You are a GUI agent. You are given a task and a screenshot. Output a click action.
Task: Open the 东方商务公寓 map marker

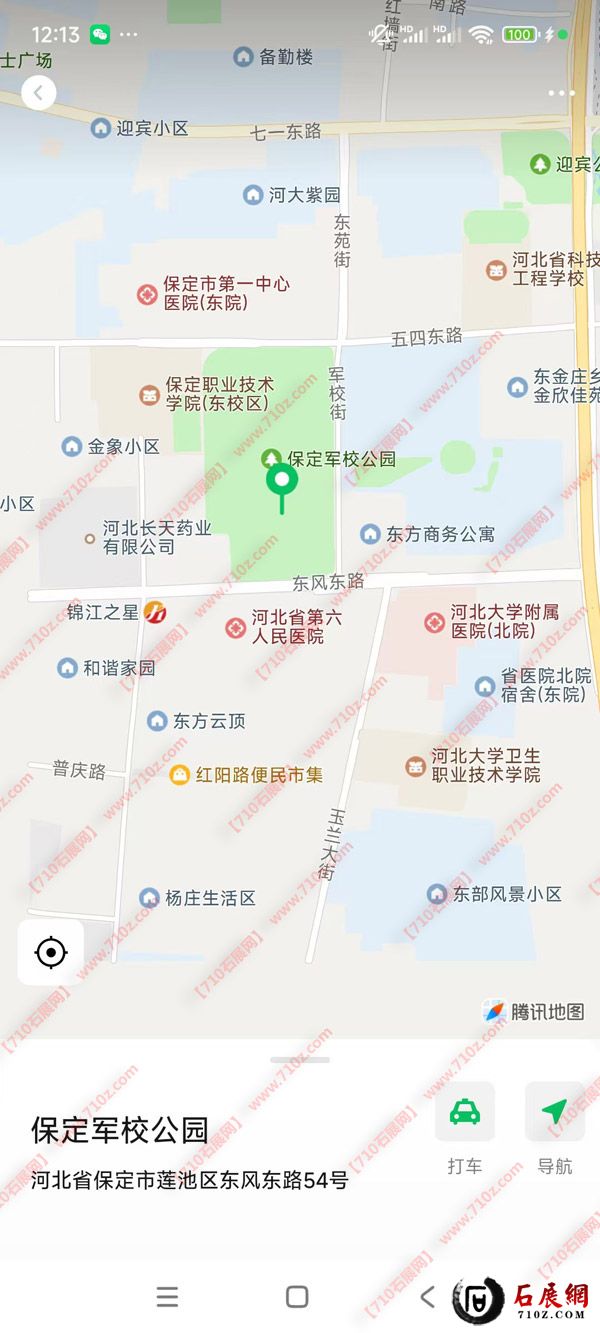point(370,534)
